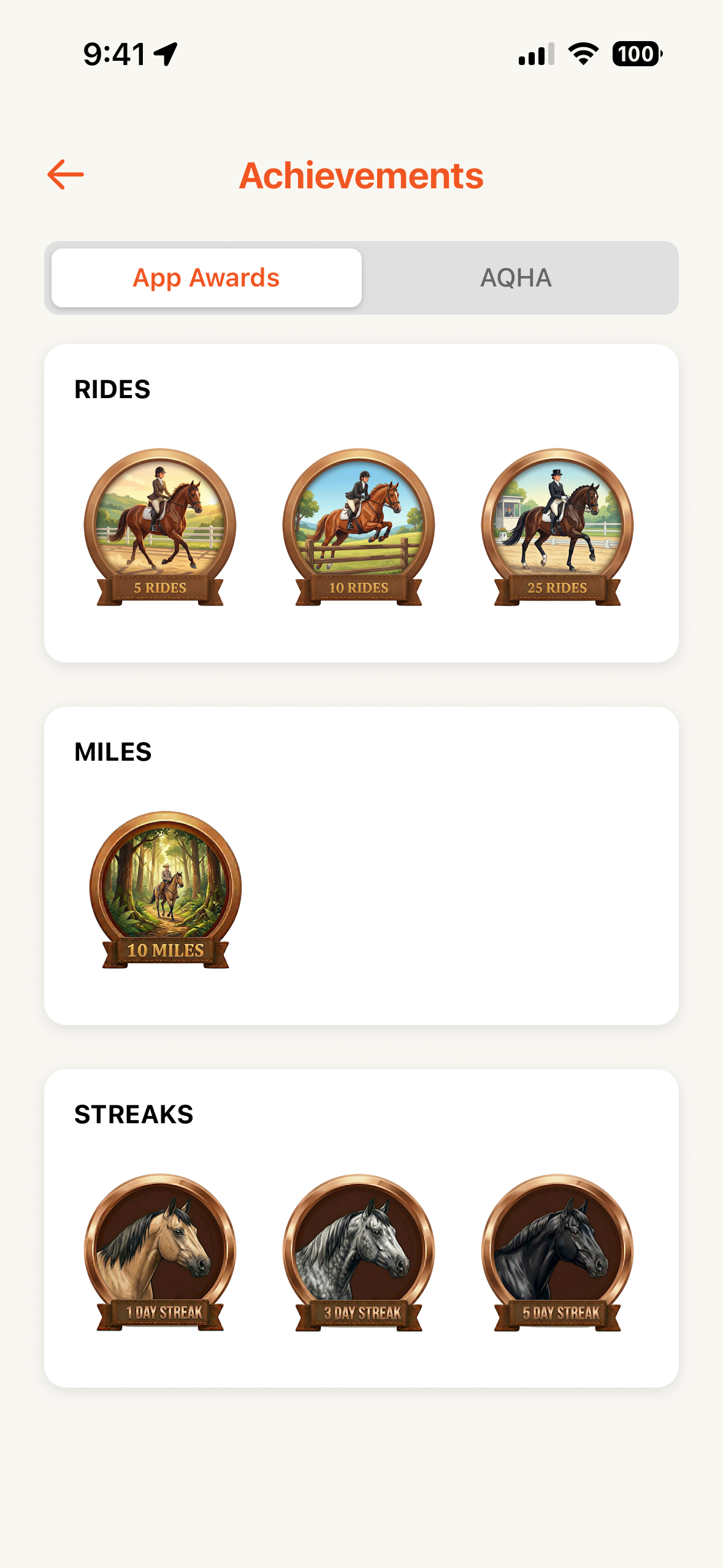Expand the RIDES achievements section
The image size is (723, 1568).
click(113, 389)
